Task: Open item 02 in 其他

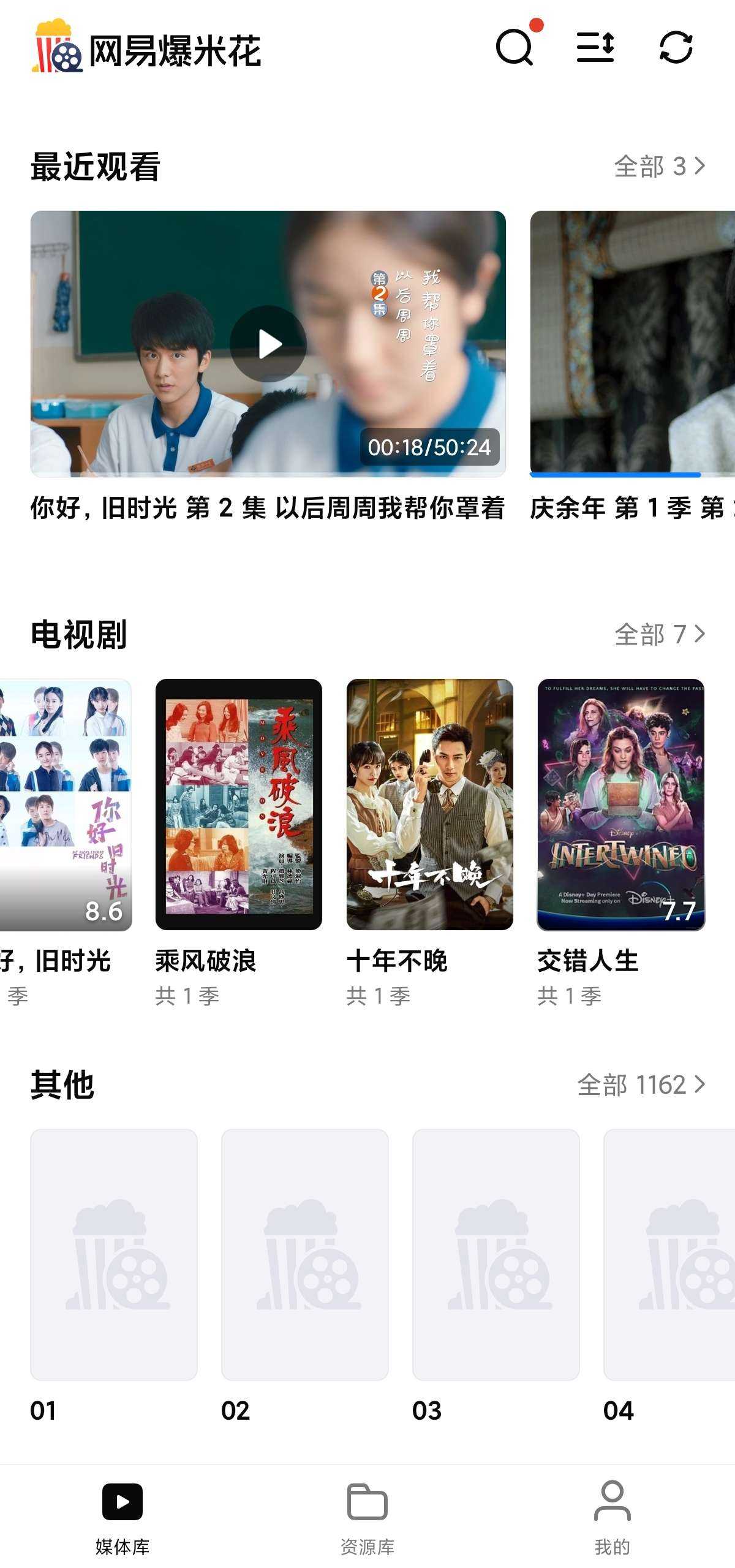Action: click(305, 1254)
